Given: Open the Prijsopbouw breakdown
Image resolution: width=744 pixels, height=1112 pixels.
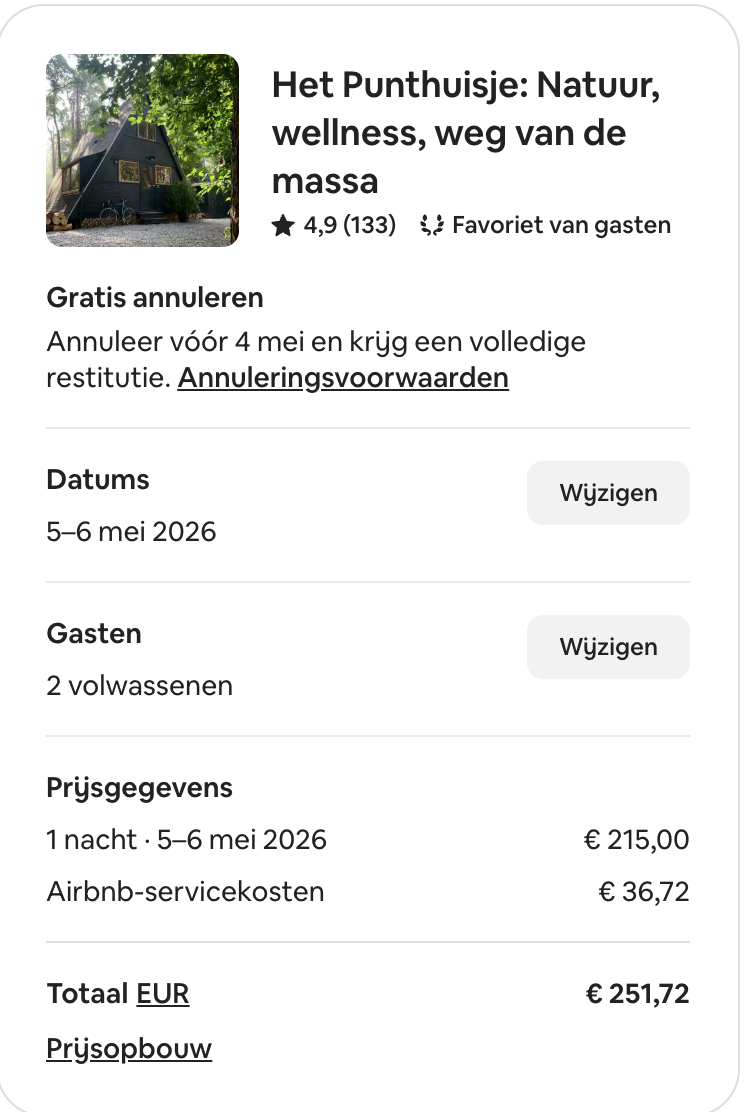Looking at the screenshot, I should [x=128, y=1048].
